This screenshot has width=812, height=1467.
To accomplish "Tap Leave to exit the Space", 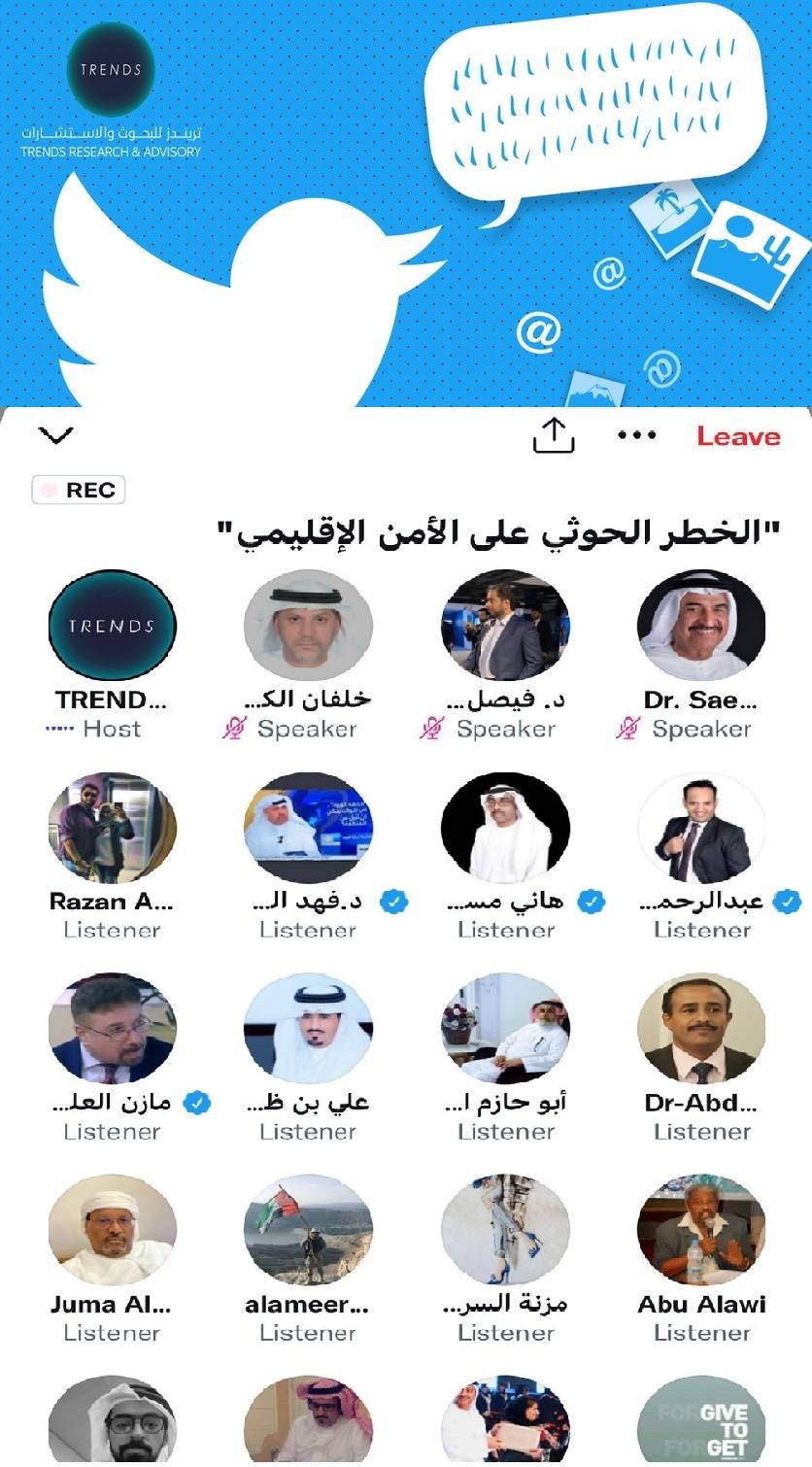I will (x=736, y=436).
